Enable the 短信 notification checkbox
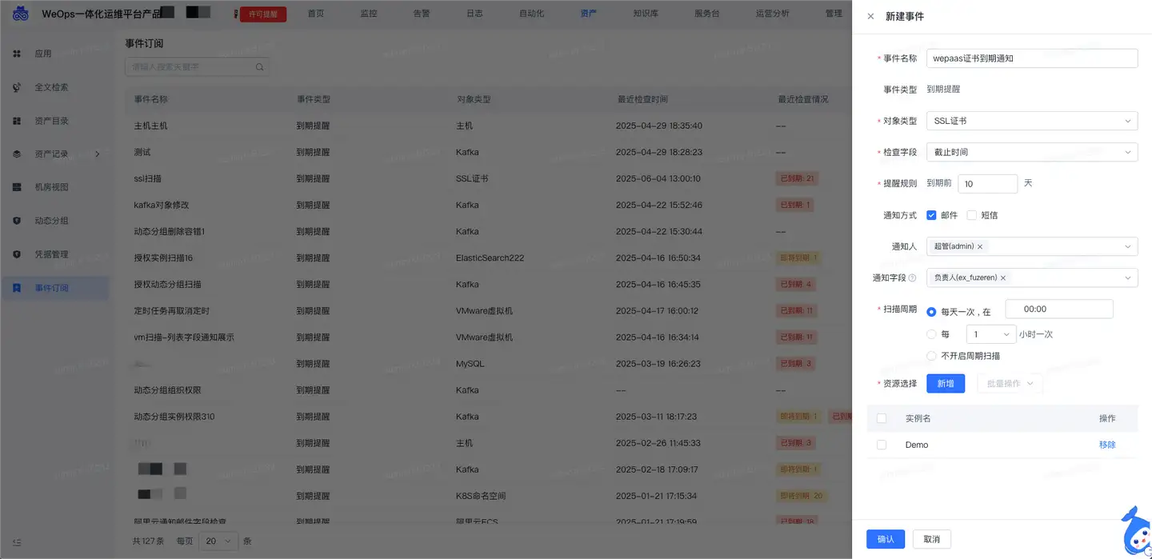 click(972, 215)
